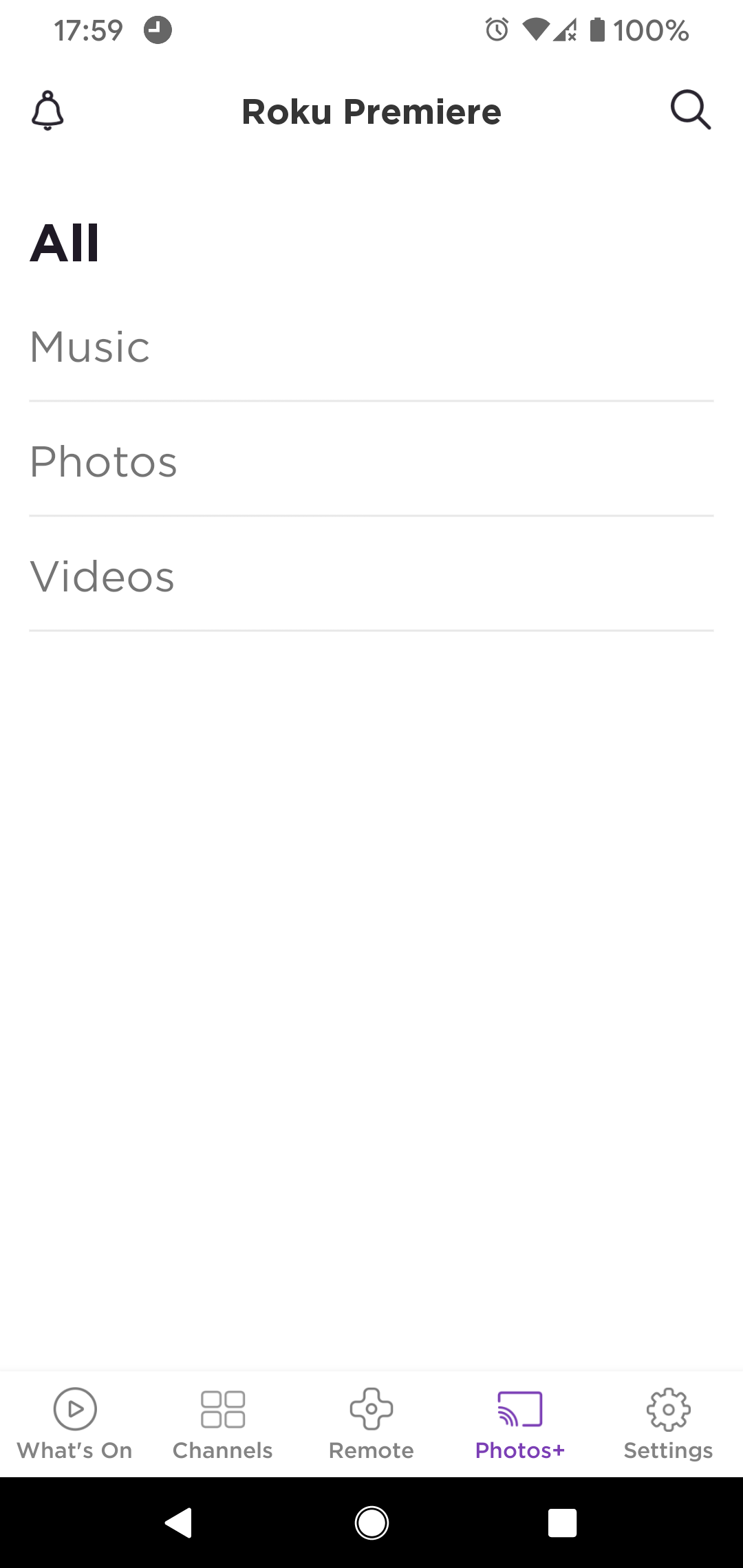Viewport: 743px width, 1568px height.
Task: Go to the device home screen
Action: coord(371,1523)
